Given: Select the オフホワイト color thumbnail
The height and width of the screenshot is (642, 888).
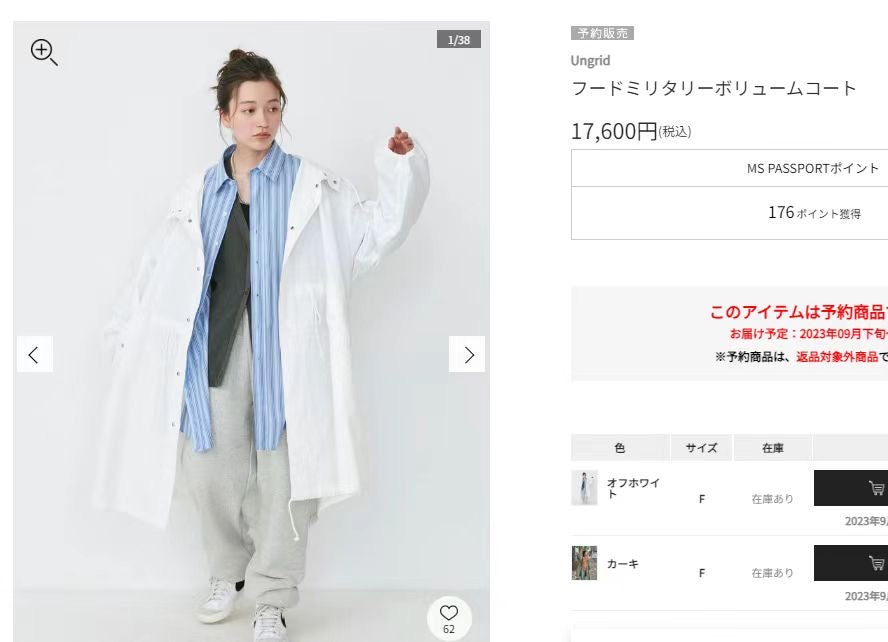Looking at the screenshot, I should click(584, 488).
